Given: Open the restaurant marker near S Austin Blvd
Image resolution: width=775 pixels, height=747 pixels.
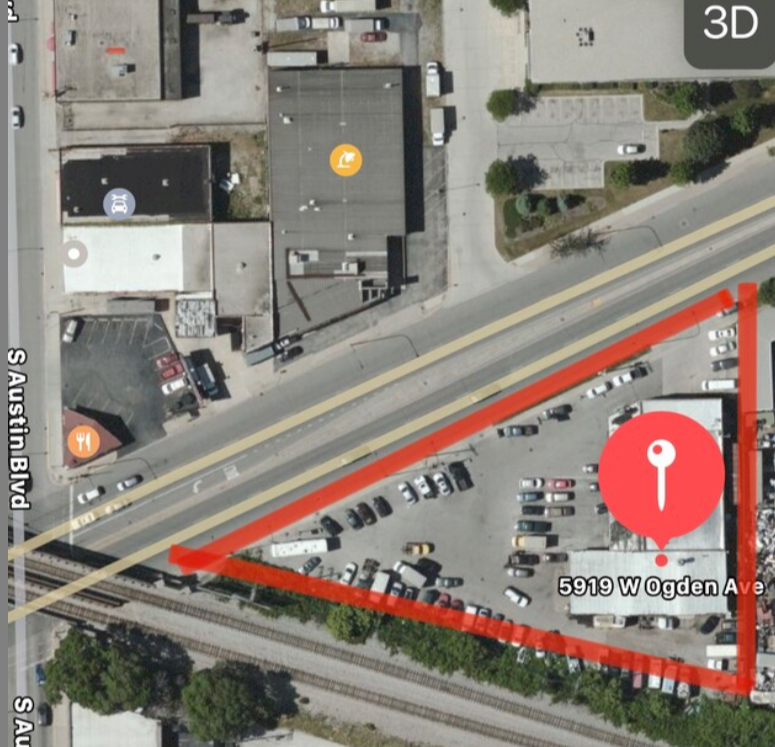Looking at the screenshot, I should click(x=84, y=440).
